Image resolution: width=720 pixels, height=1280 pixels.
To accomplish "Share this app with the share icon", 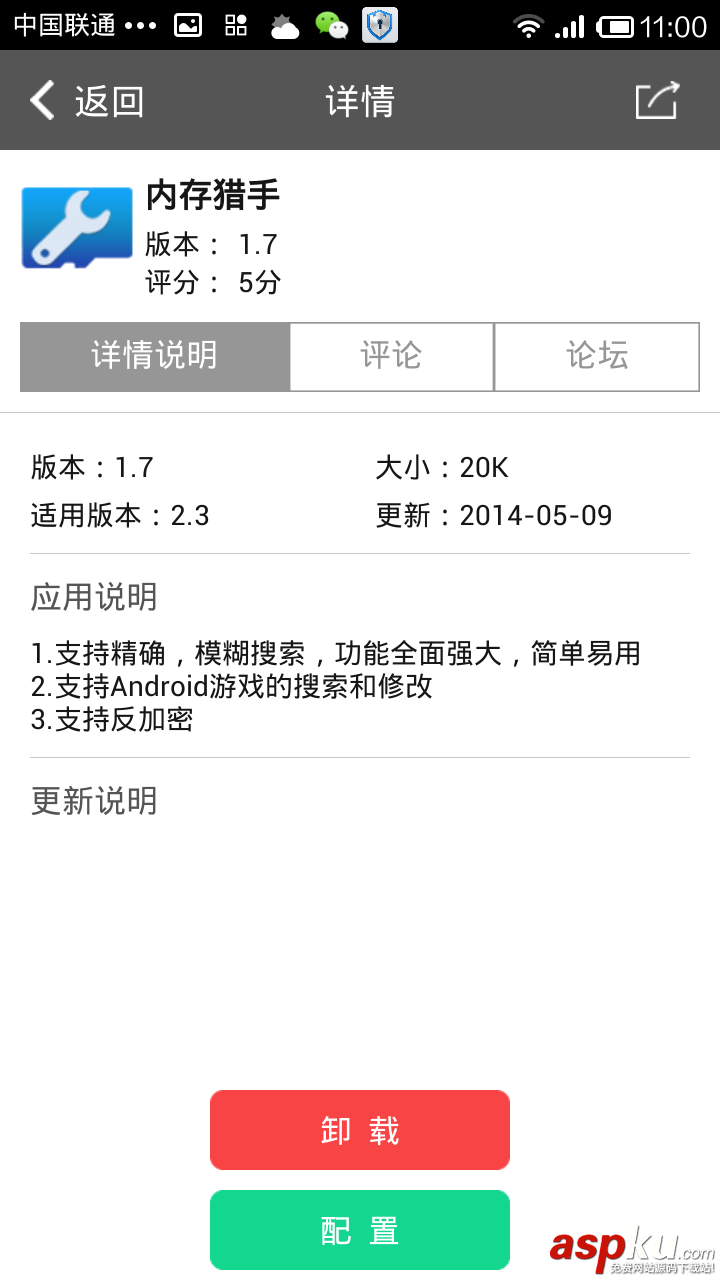I will (x=657, y=101).
